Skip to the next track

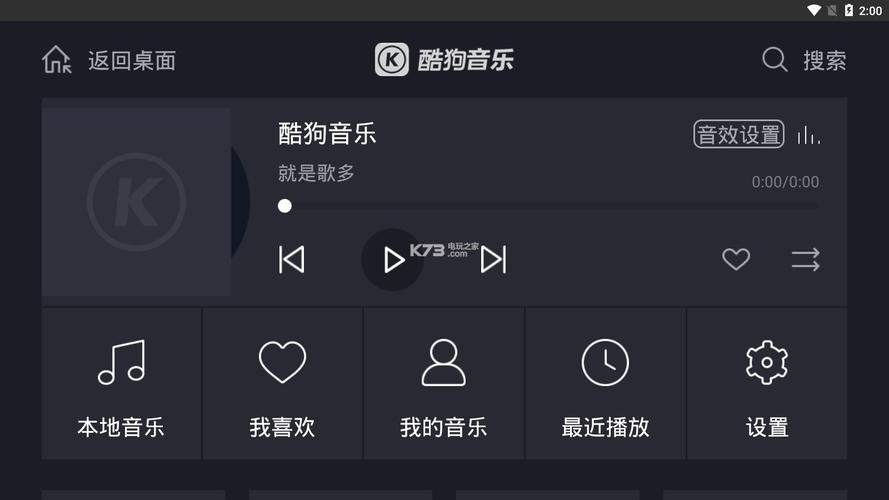[x=493, y=260]
